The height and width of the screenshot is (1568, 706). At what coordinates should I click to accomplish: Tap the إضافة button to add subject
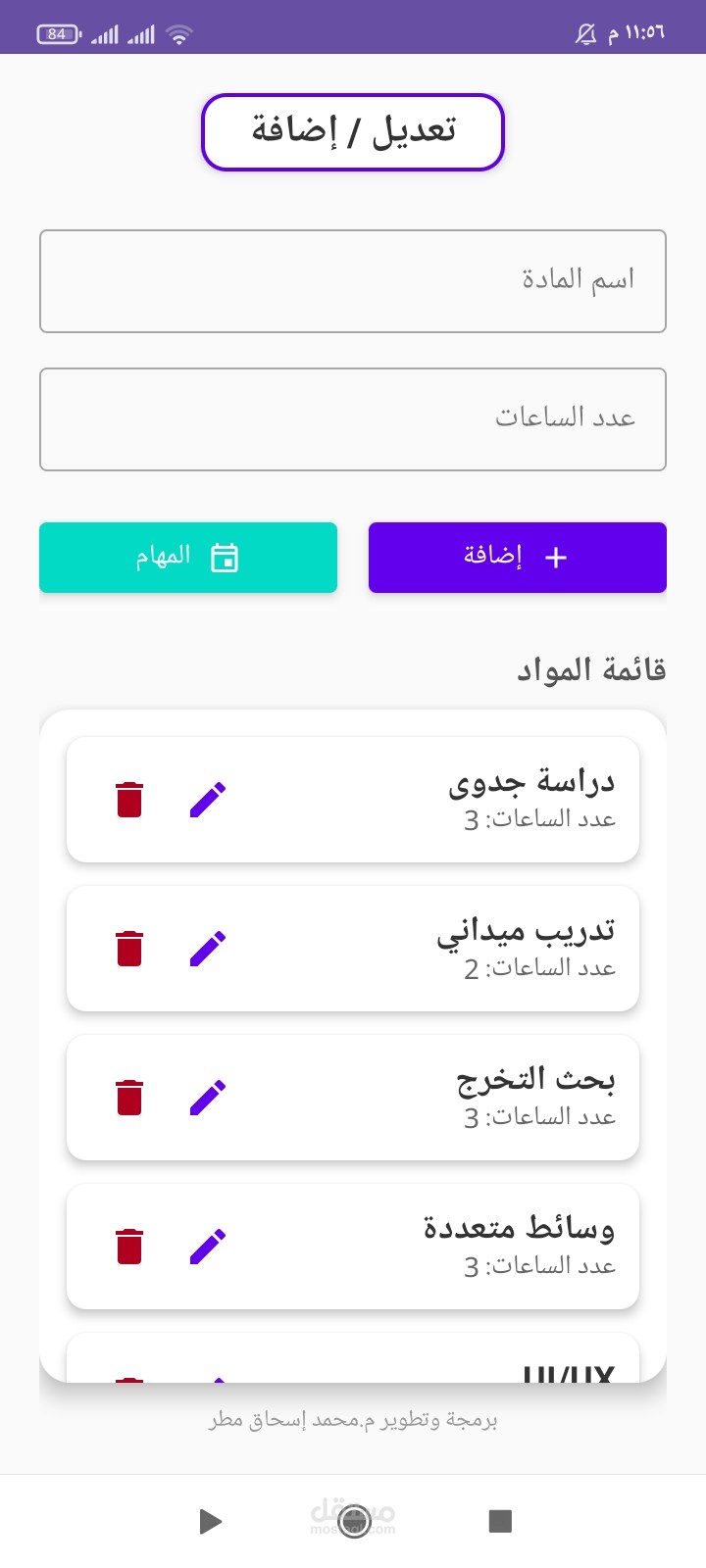(517, 558)
